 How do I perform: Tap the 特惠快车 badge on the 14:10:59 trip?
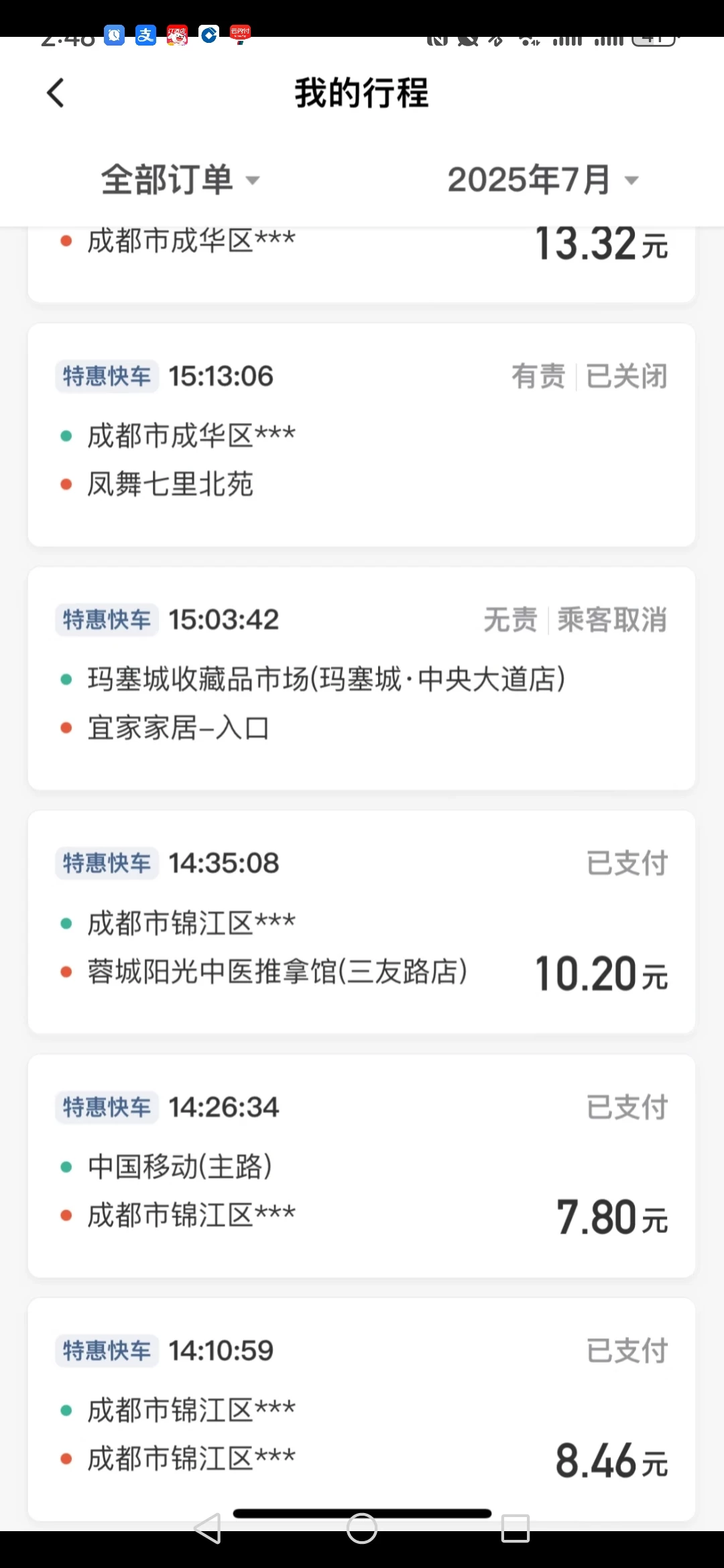(x=106, y=1352)
